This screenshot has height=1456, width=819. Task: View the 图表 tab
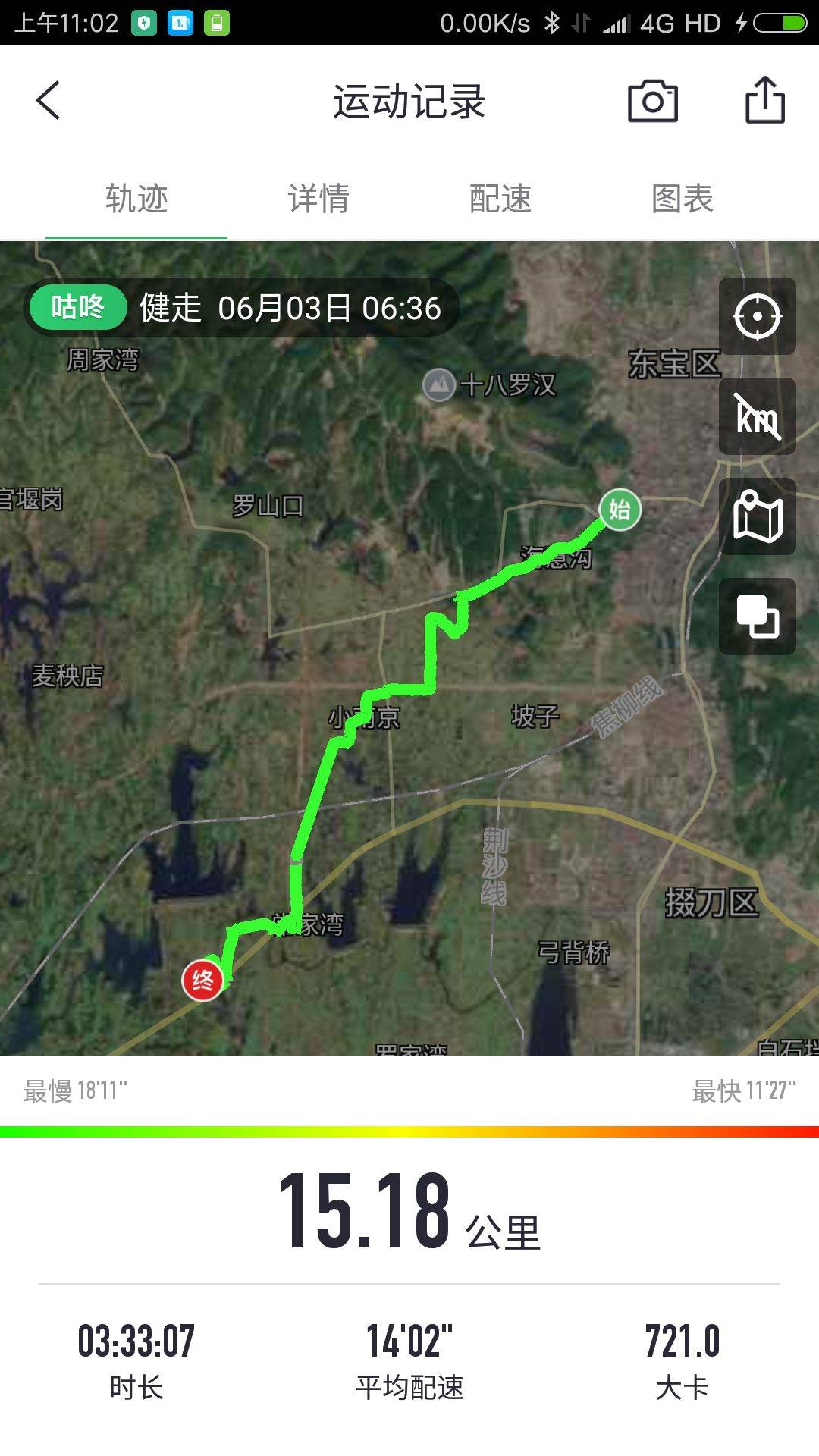[682, 199]
